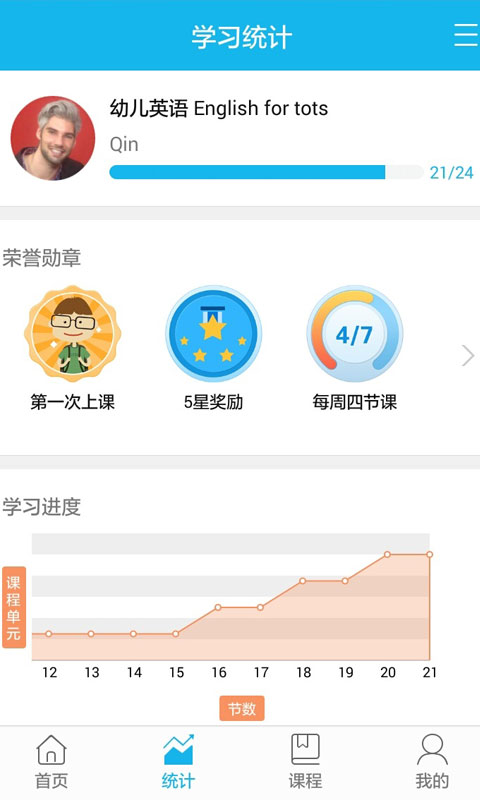The image size is (480, 800).
Task: Open the 每周四节课 badge
Action: pos(355,348)
